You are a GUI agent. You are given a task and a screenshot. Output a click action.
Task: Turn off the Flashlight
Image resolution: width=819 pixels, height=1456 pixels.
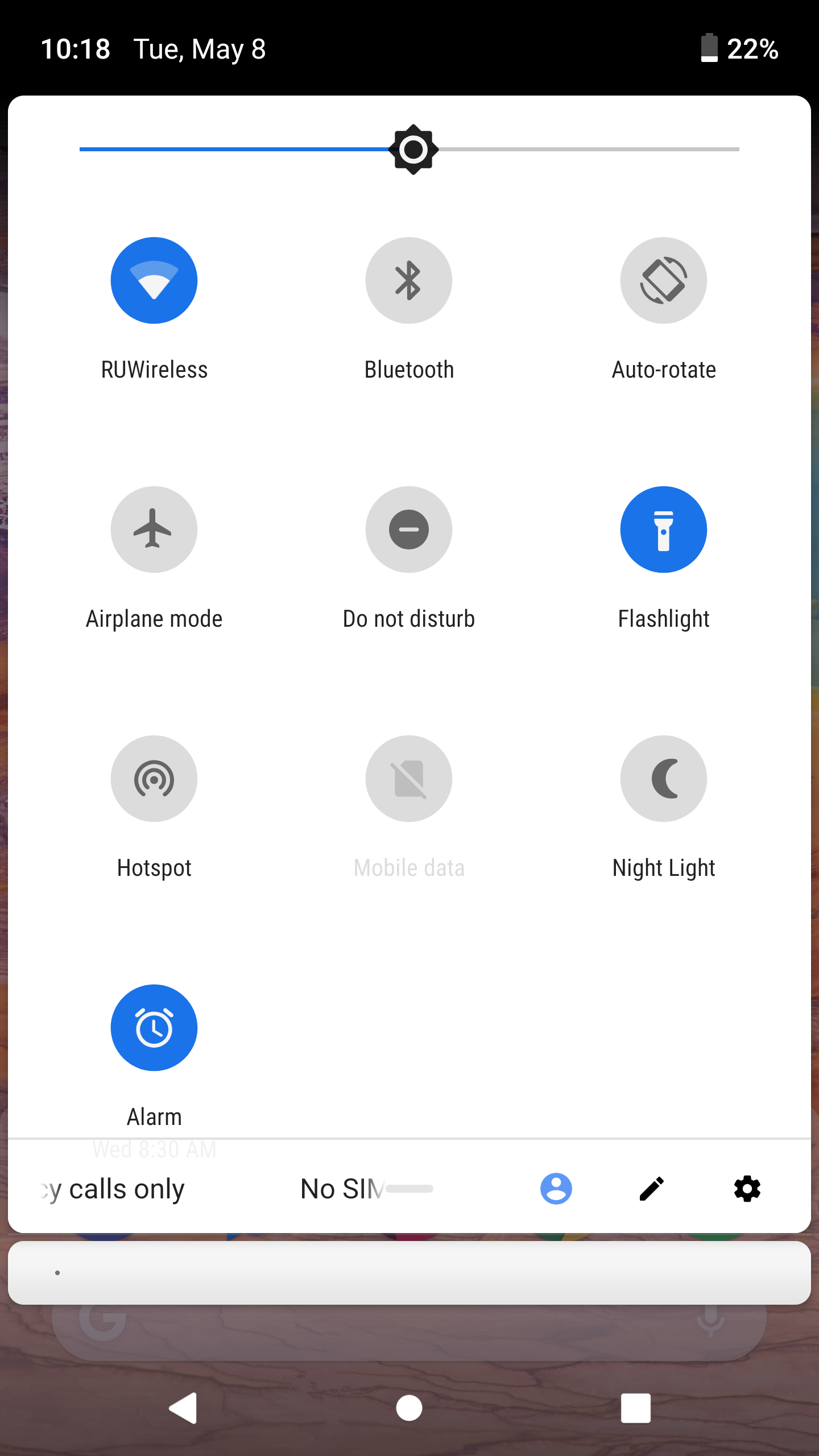pyautogui.click(x=664, y=529)
